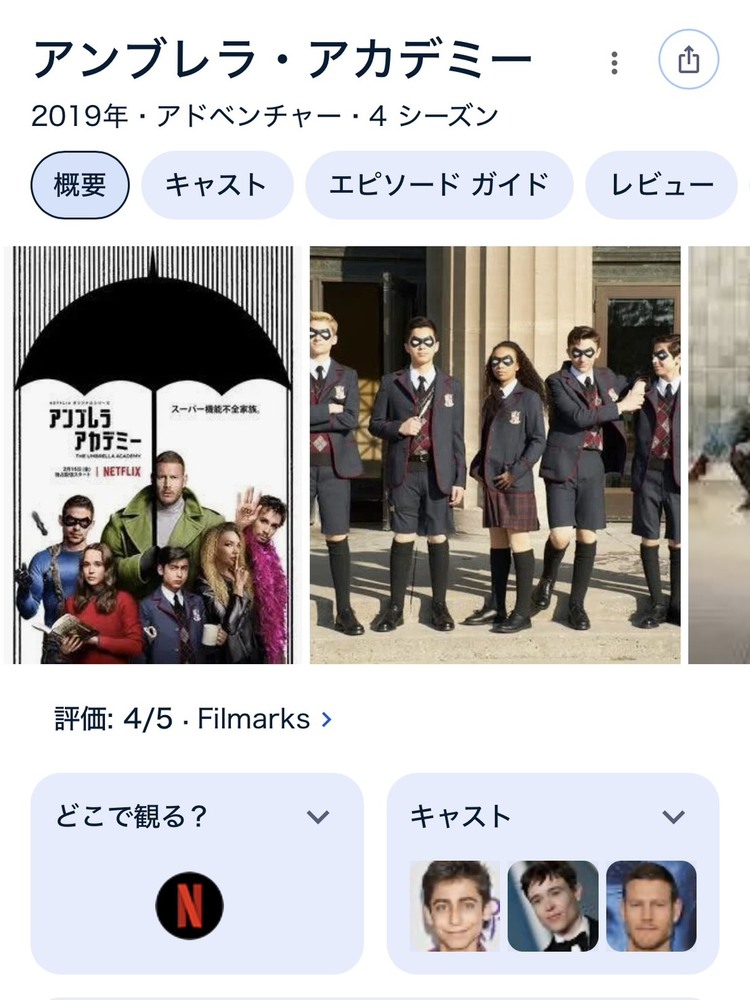View the photo of masked students in uniform
The height and width of the screenshot is (1000, 750).
click(x=495, y=455)
